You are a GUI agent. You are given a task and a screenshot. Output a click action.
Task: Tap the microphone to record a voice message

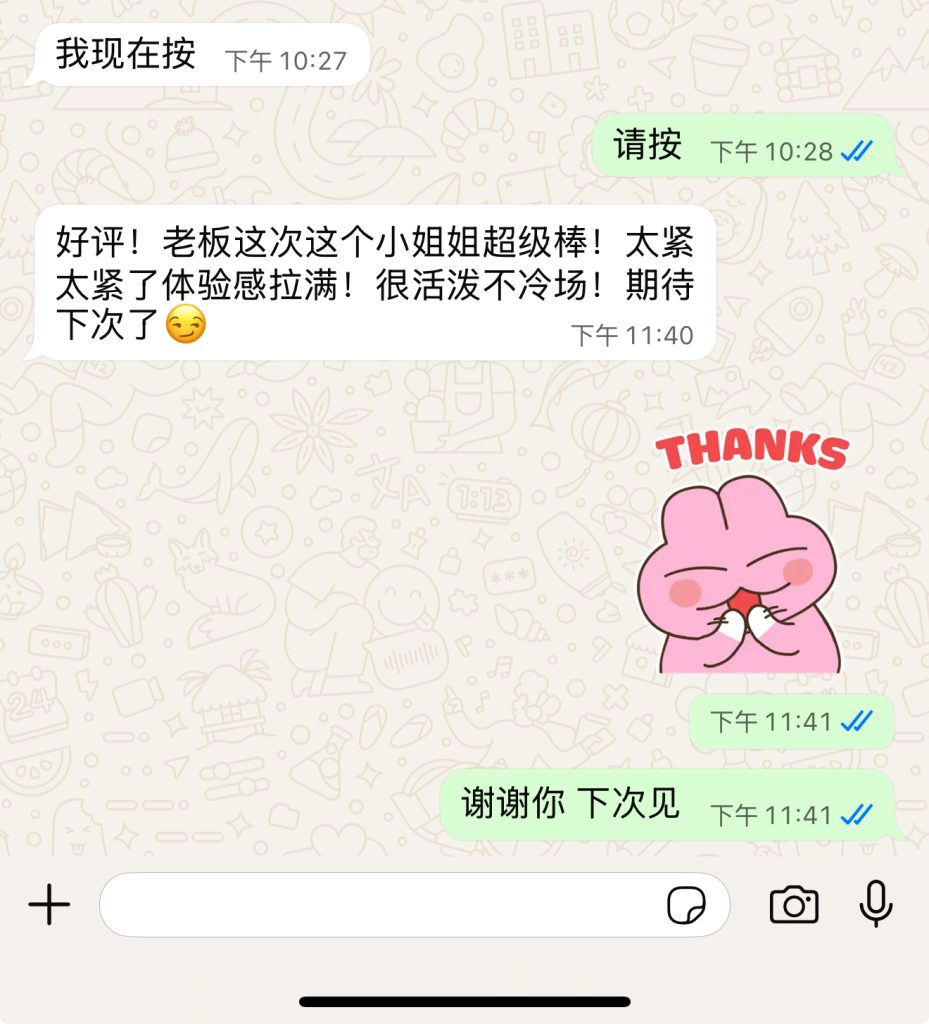(x=876, y=905)
